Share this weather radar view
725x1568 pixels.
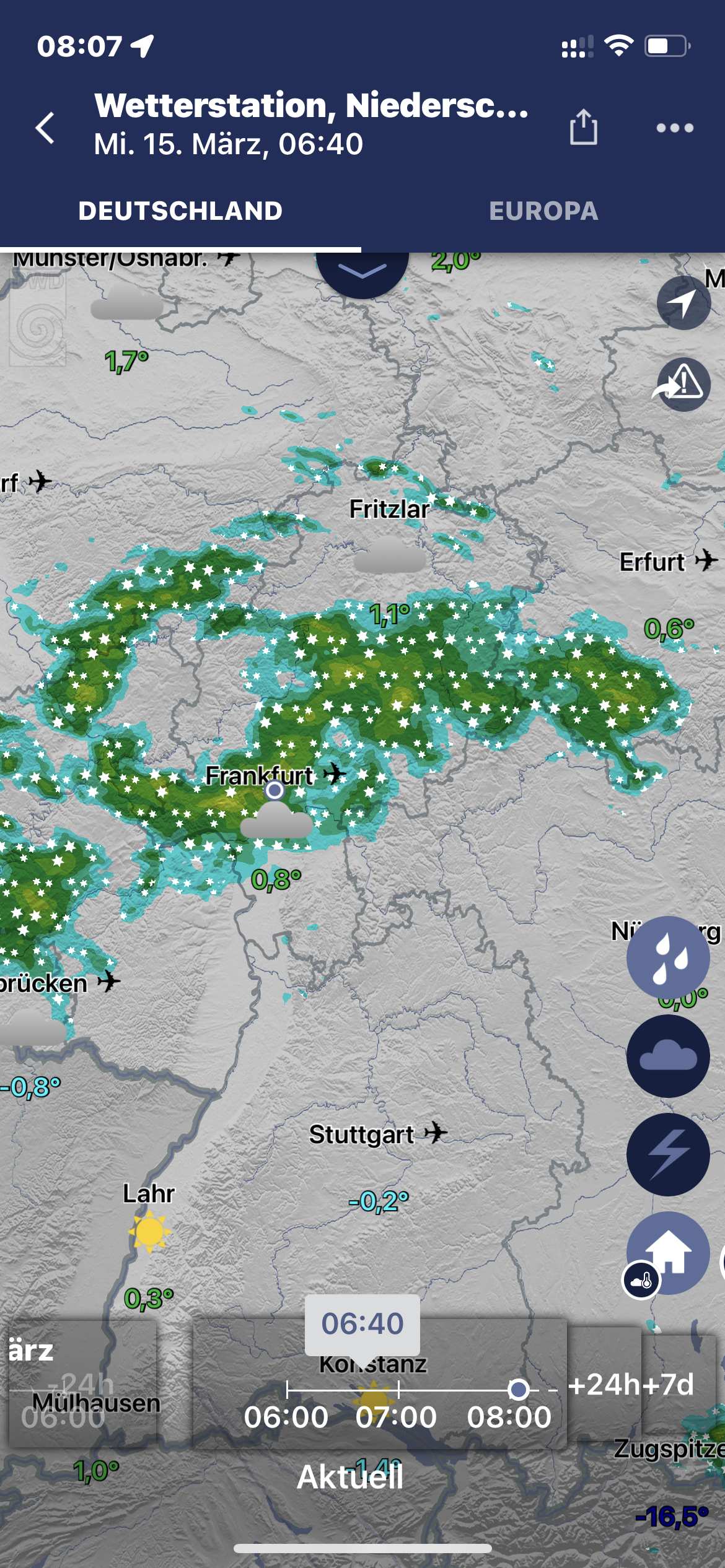[583, 128]
